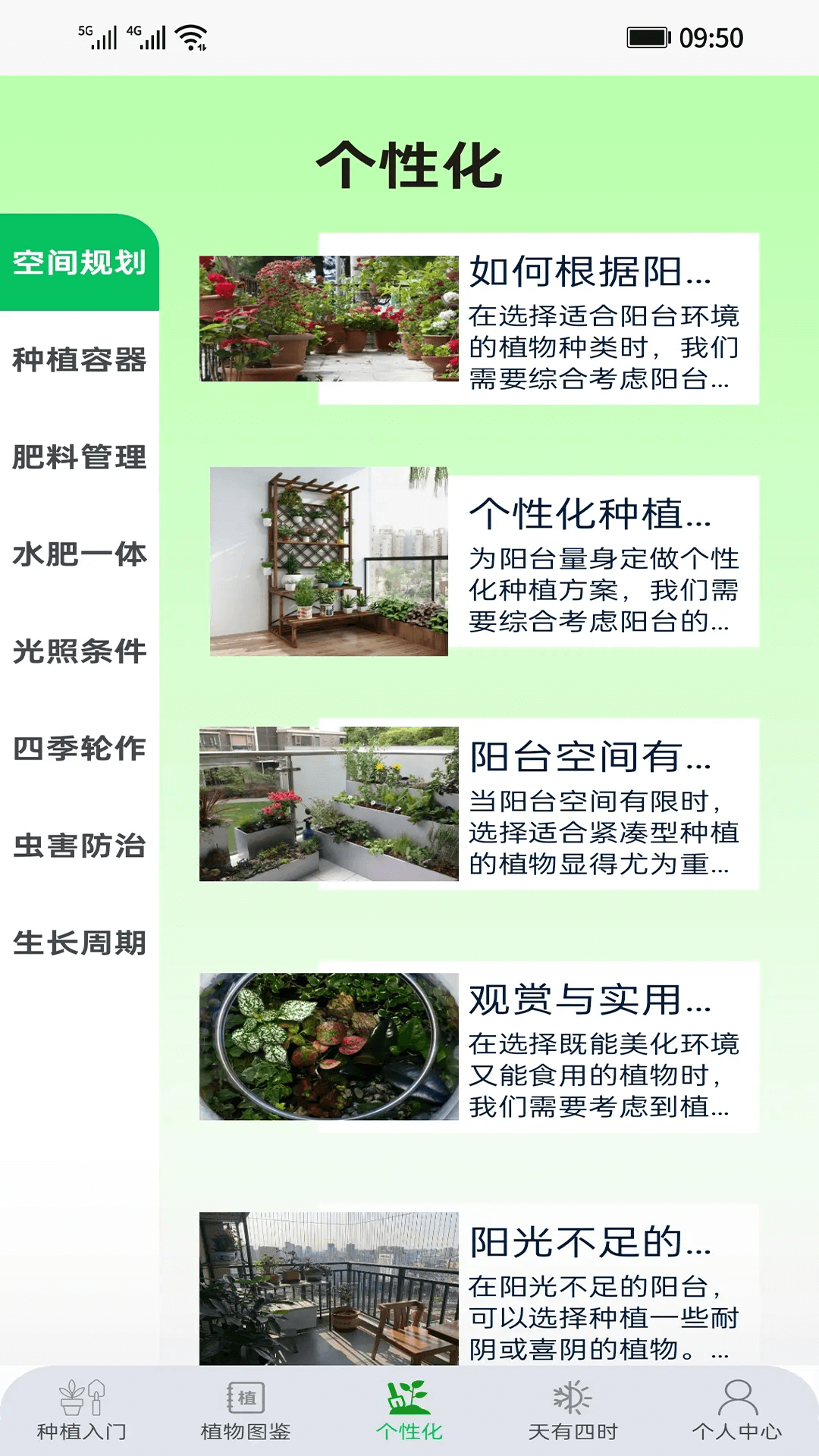Open the 肥料管理 category
The width and height of the screenshot is (819, 1456).
80,457
